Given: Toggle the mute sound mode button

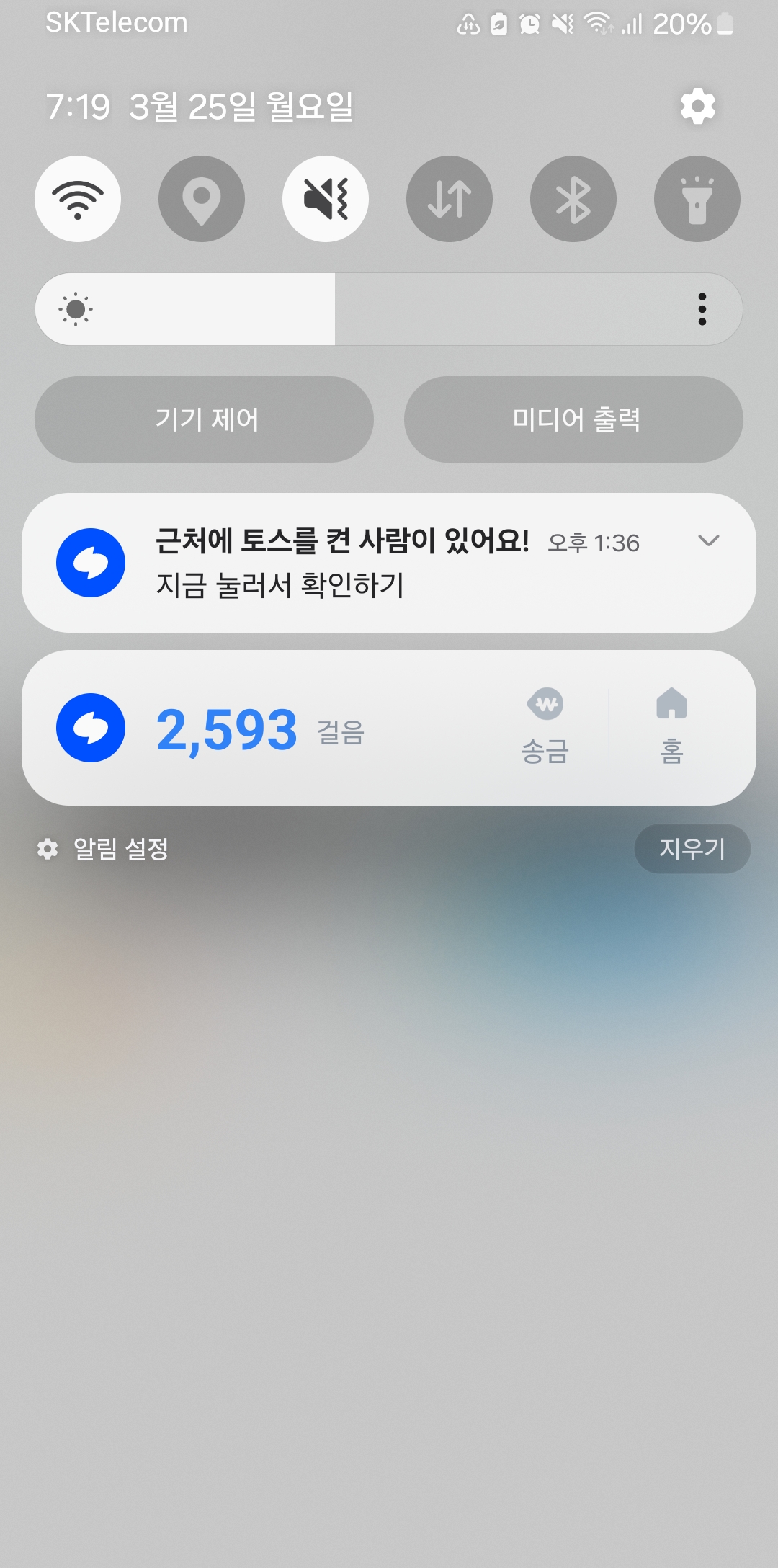Looking at the screenshot, I should 326,199.
